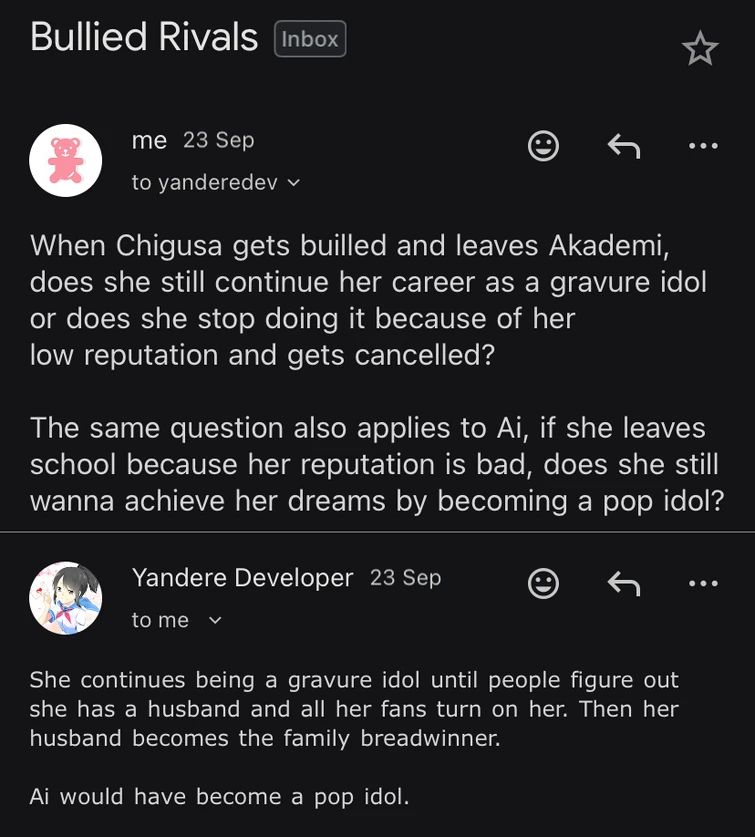755x837 pixels.
Task: React with emoji to Yandere Developer's reply
Action: coord(543,583)
